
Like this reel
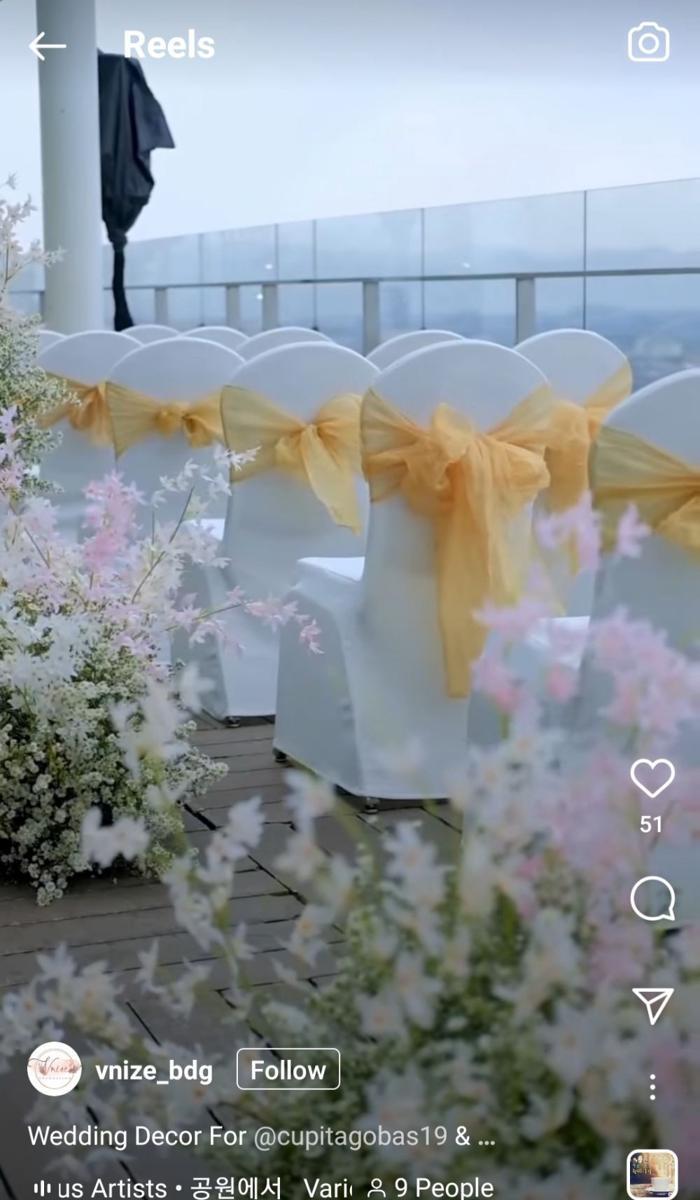652,779
